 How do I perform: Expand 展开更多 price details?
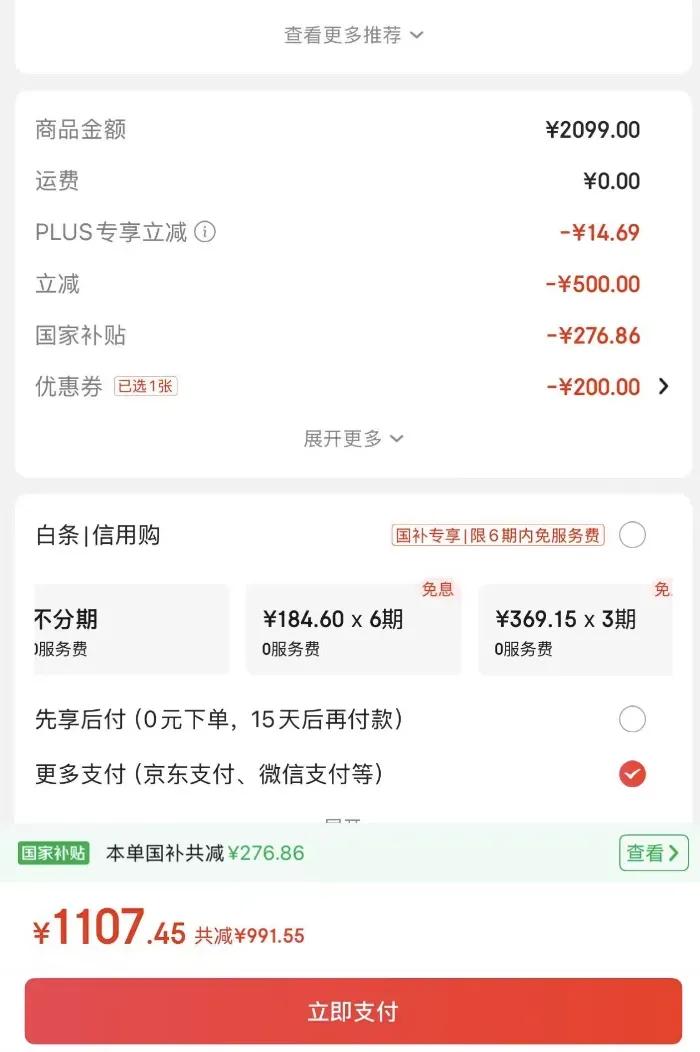[353, 439]
